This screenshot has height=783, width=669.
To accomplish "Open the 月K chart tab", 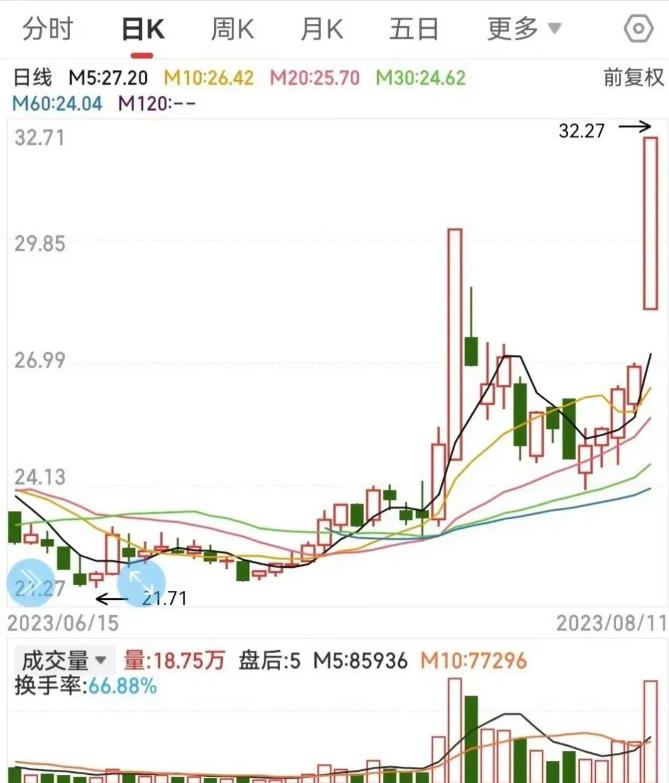I will [x=321, y=28].
